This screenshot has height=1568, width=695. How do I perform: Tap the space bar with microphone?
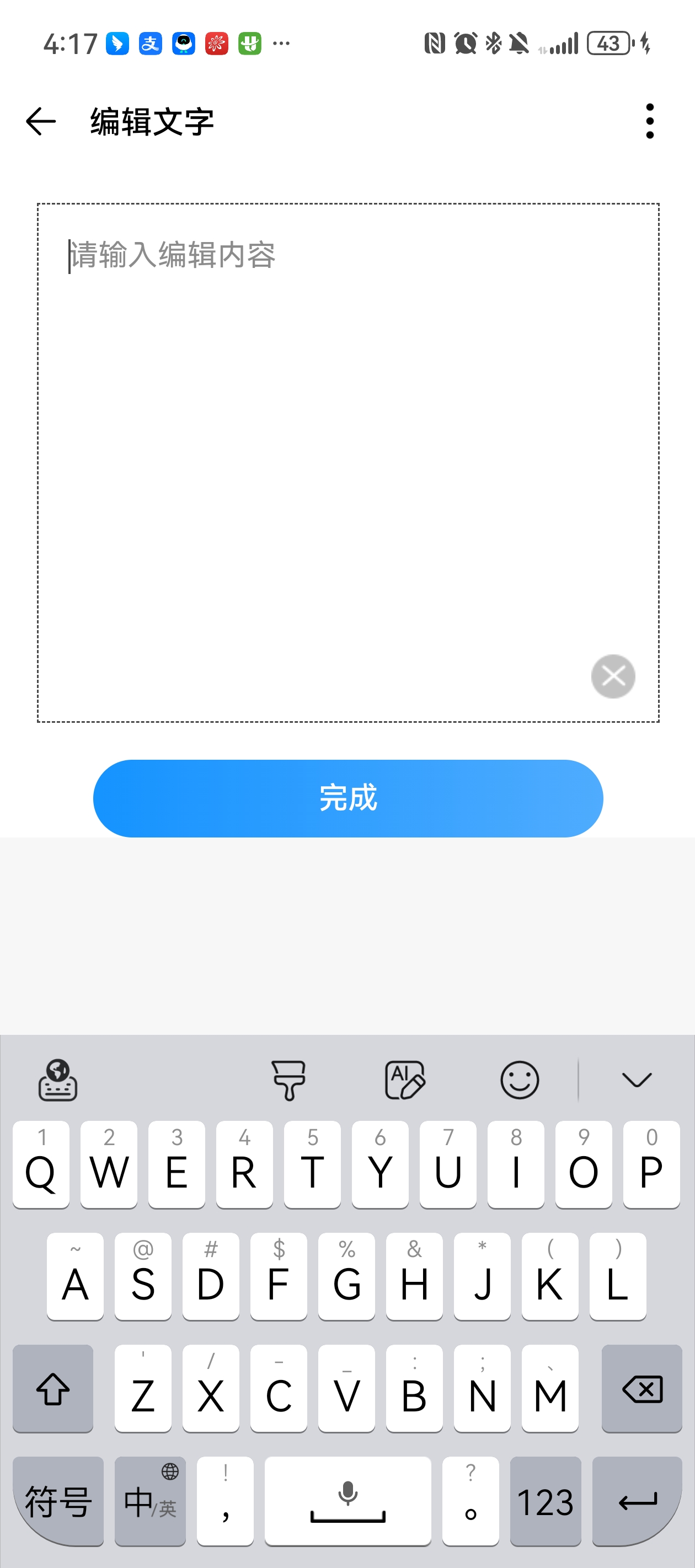coord(348,1501)
